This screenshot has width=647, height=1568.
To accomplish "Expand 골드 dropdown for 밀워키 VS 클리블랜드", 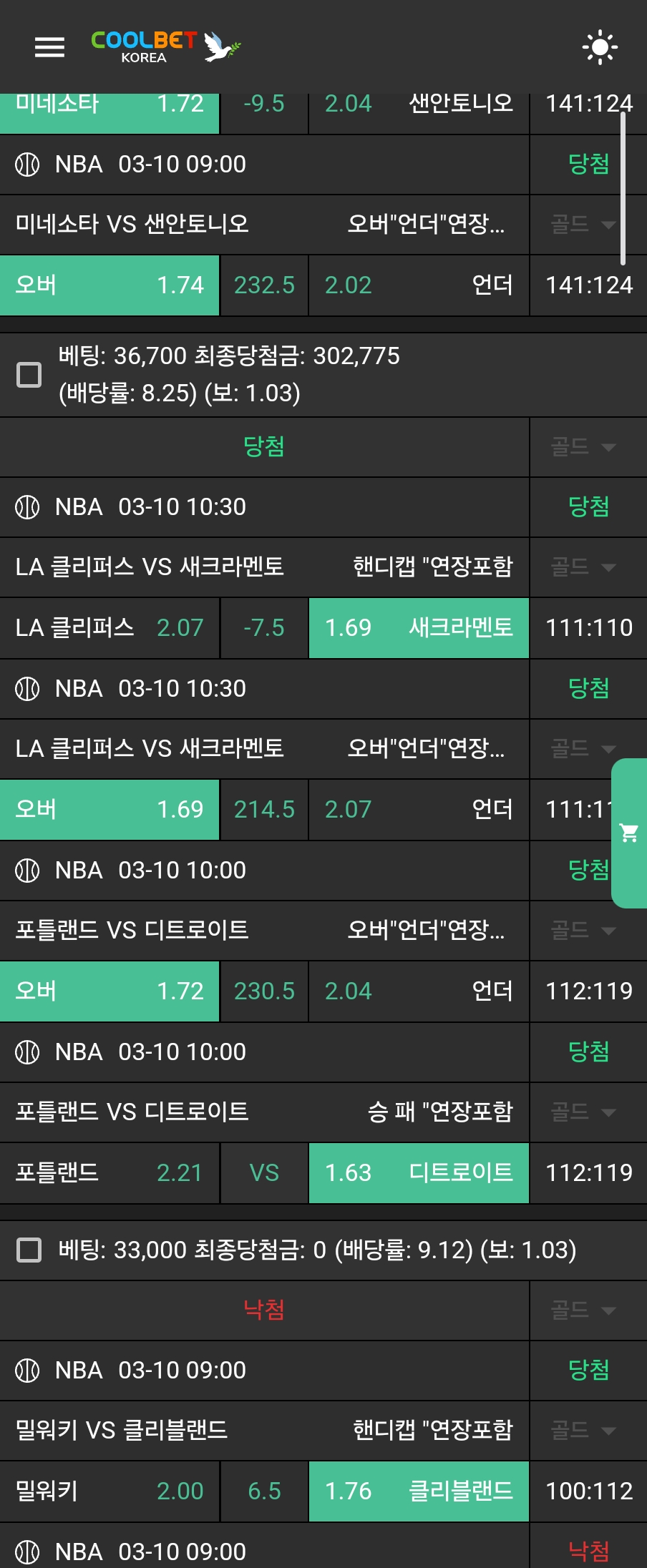I will [583, 1430].
